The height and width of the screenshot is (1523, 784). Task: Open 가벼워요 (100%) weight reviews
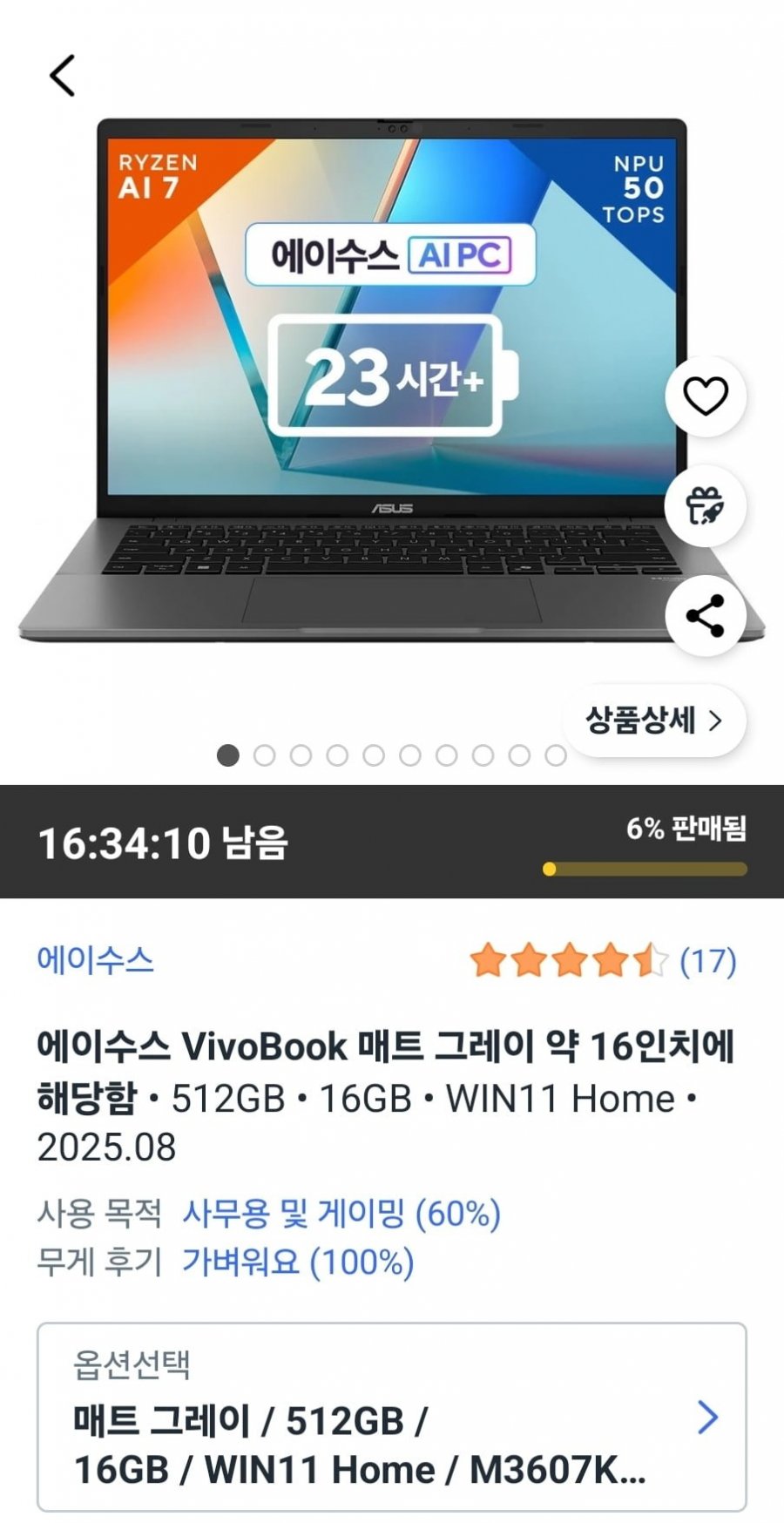[298, 1262]
